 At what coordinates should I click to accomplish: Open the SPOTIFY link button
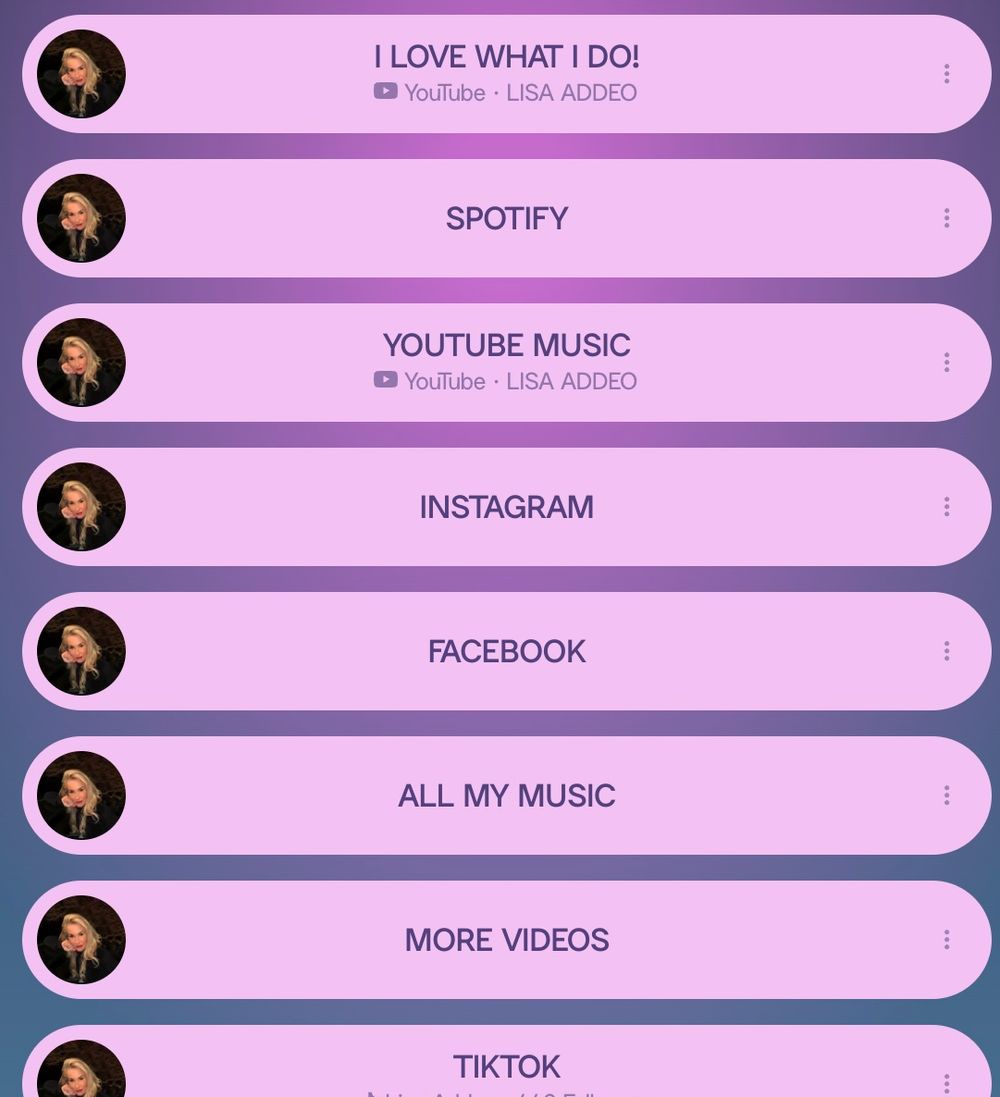[507, 218]
